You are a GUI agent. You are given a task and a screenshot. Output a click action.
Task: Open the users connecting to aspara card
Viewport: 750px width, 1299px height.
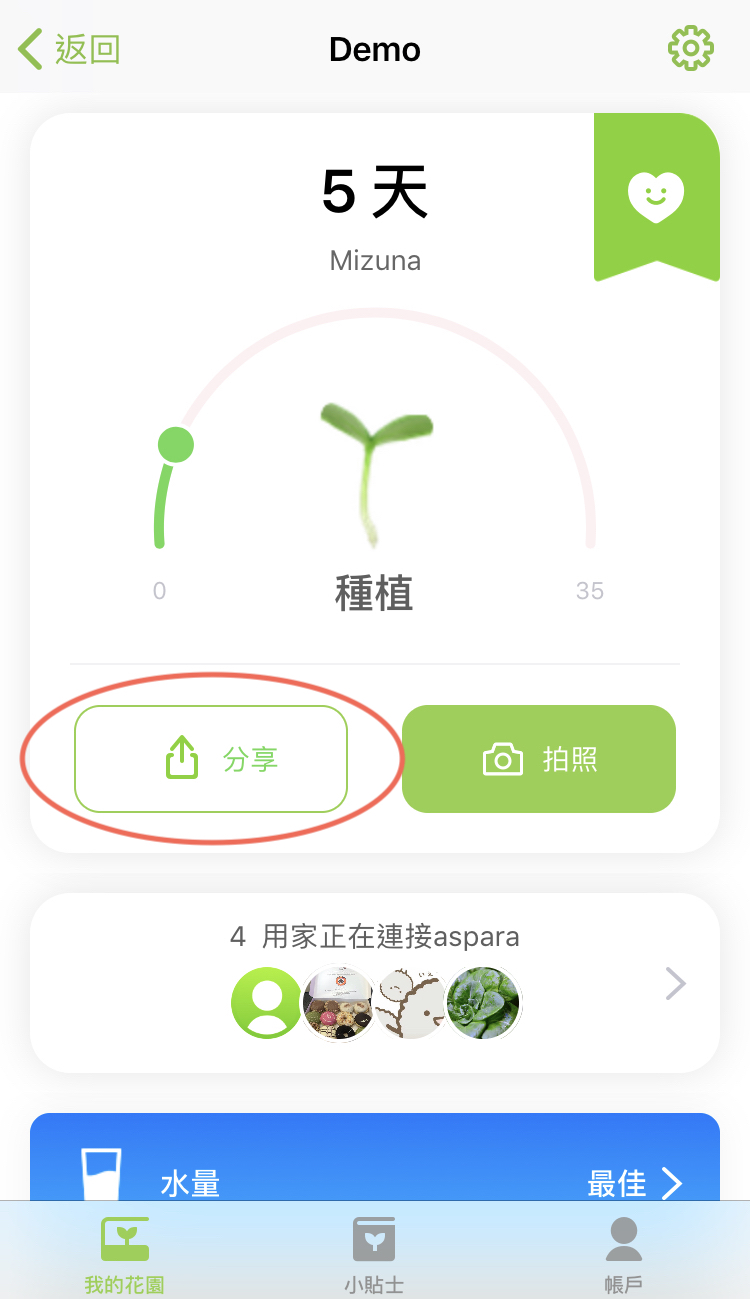(x=375, y=983)
